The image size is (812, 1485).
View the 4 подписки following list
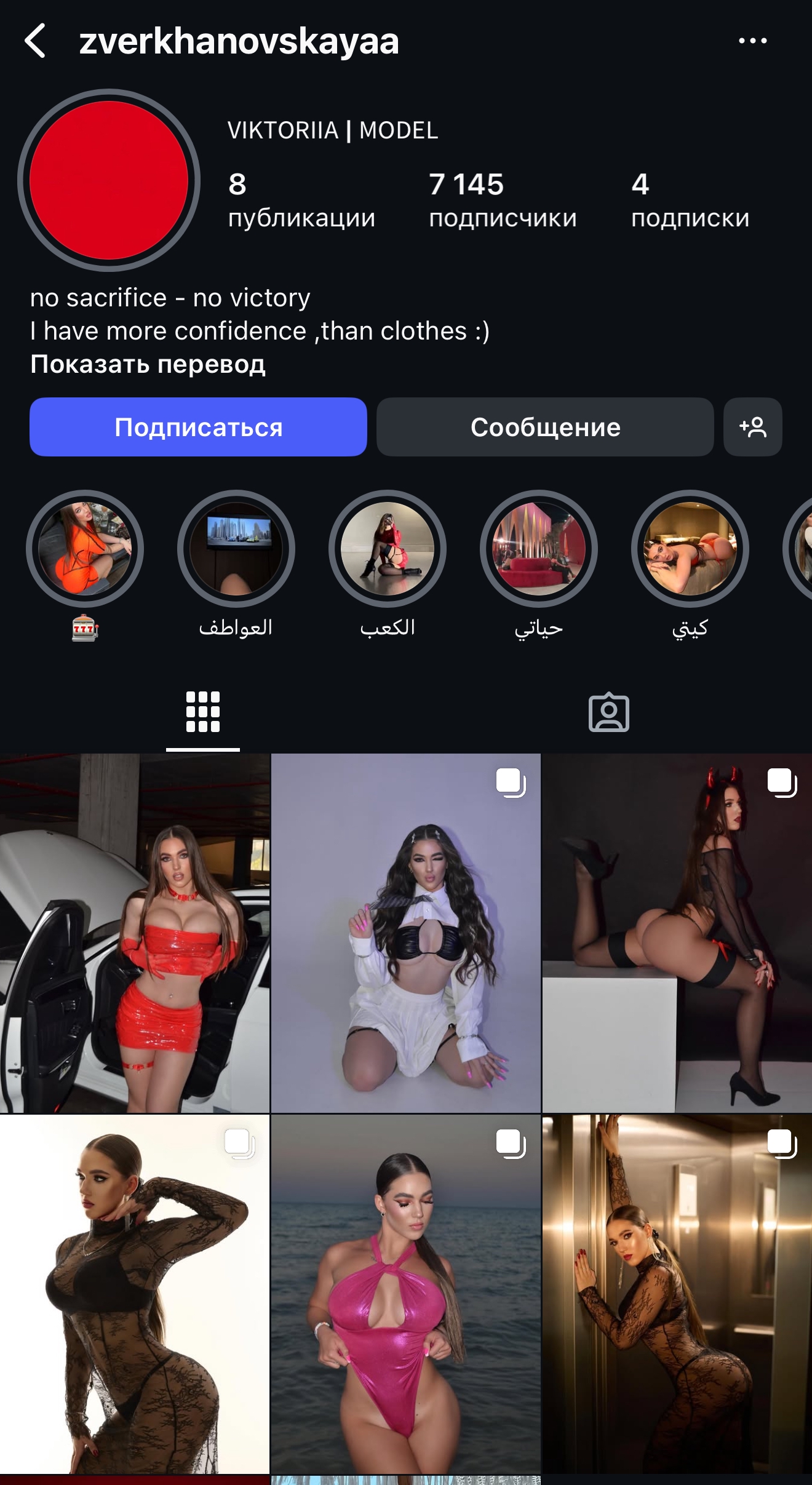click(x=690, y=201)
